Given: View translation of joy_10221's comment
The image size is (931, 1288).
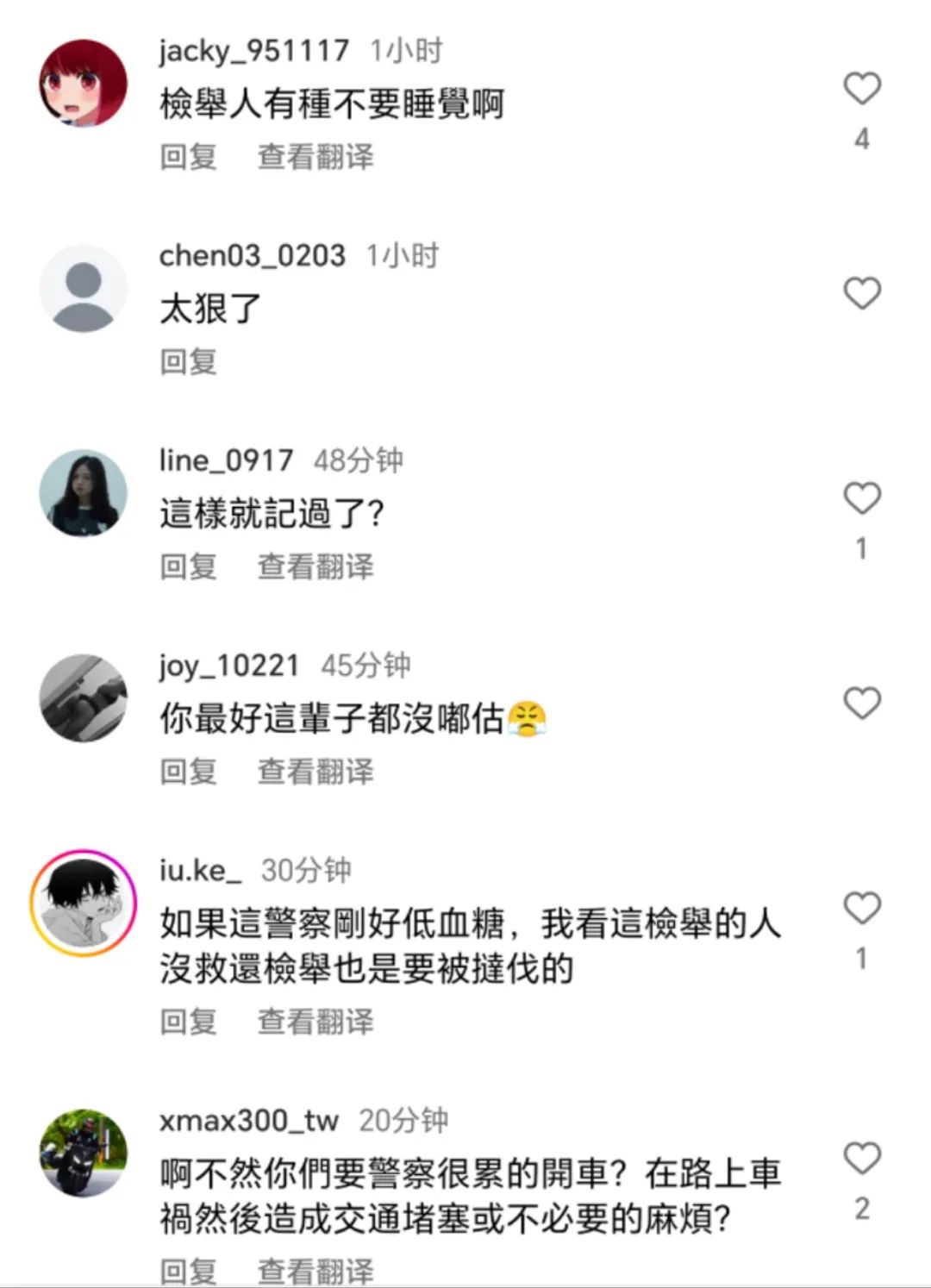Looking at the screenshot, I should 316,772.
